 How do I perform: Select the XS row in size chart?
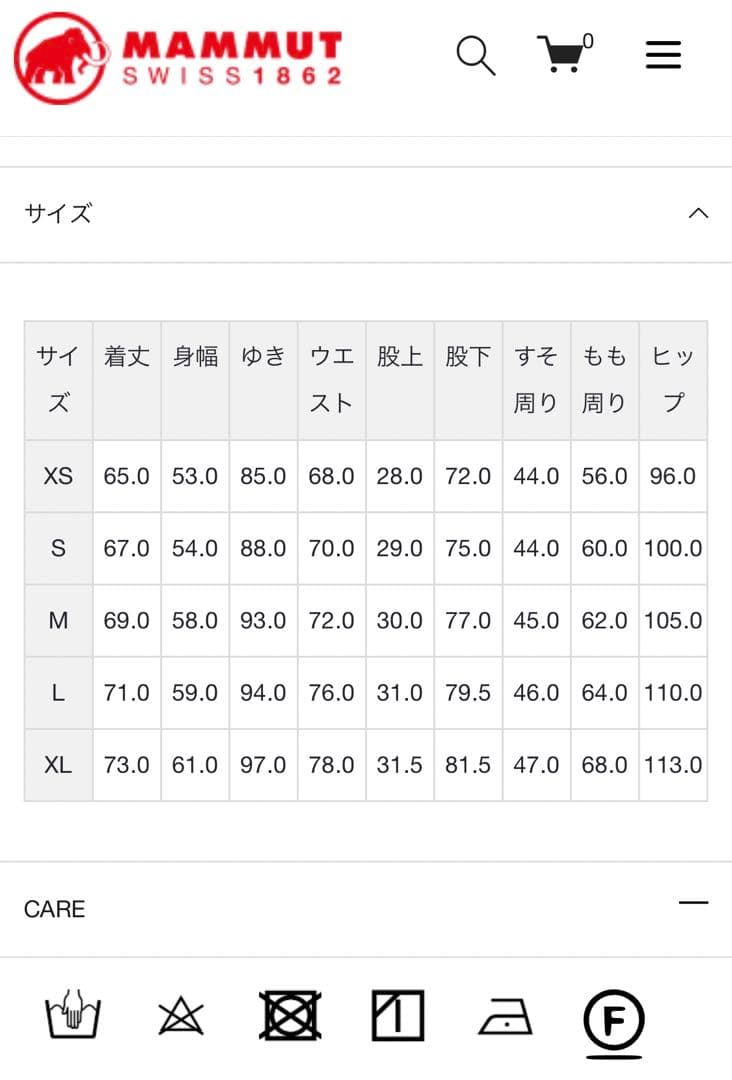click(x=58, y=477)
